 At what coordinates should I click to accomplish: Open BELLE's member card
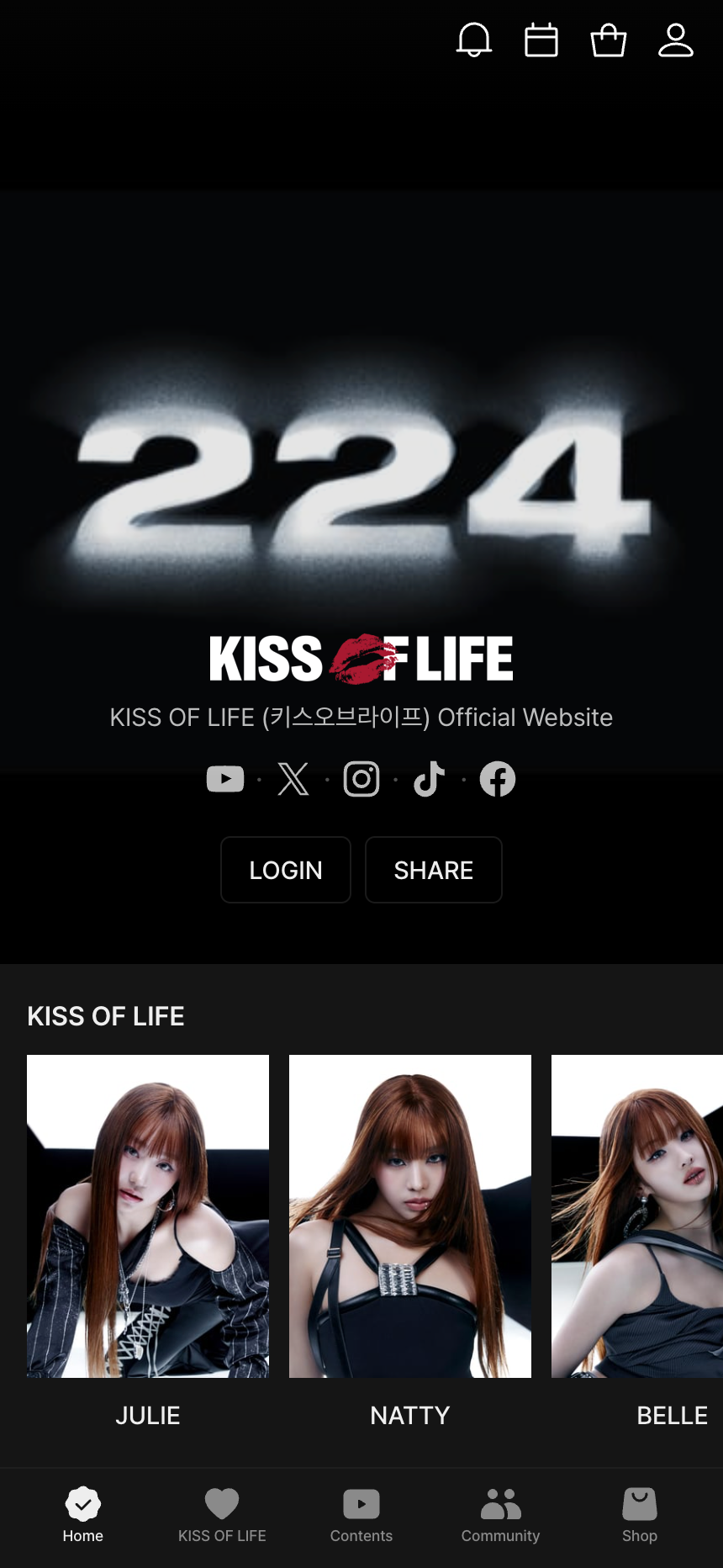637,1216
